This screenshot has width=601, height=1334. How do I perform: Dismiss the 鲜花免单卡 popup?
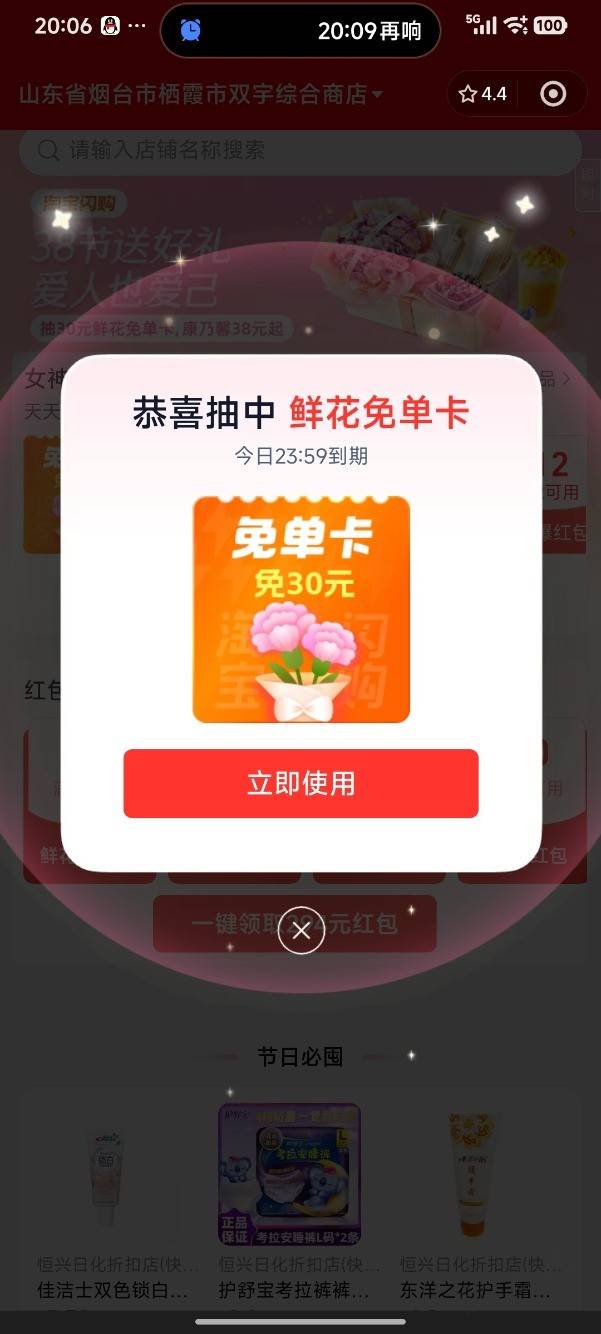click(301, 930)
